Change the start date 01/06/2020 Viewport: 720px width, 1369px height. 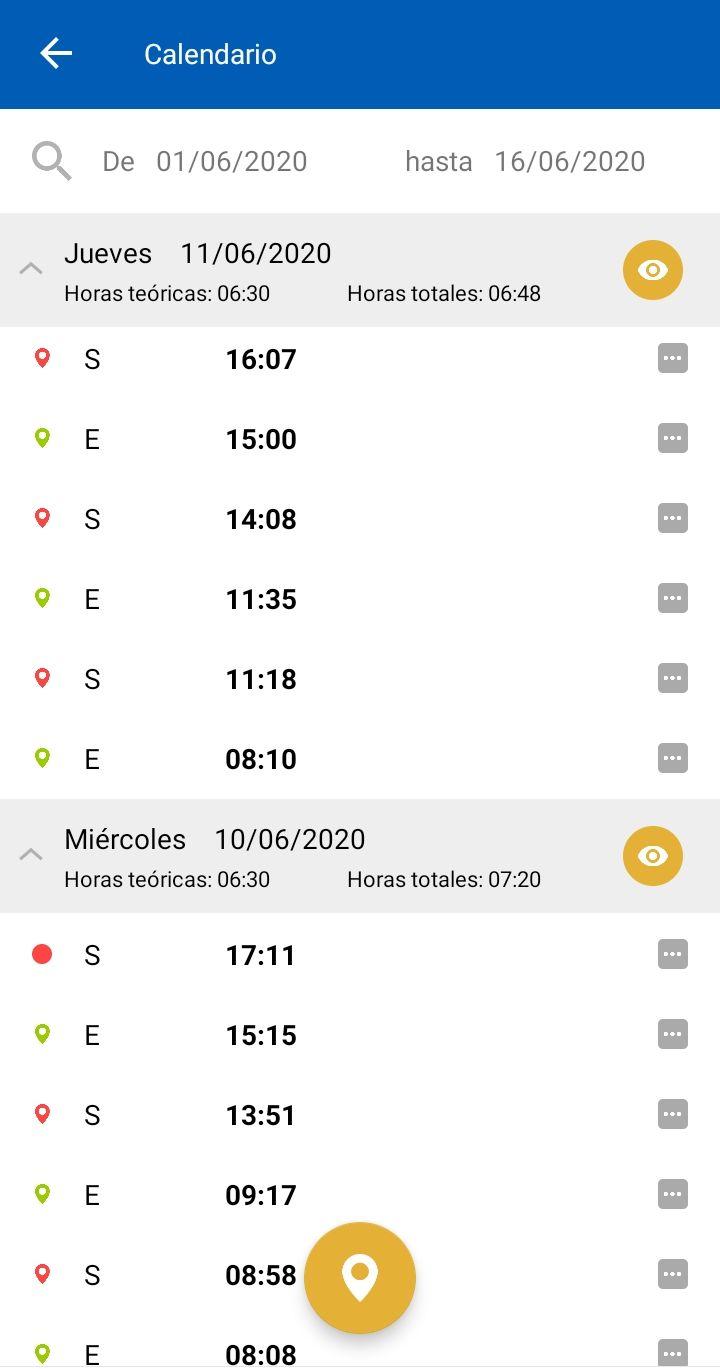click(x=231, y=162)
